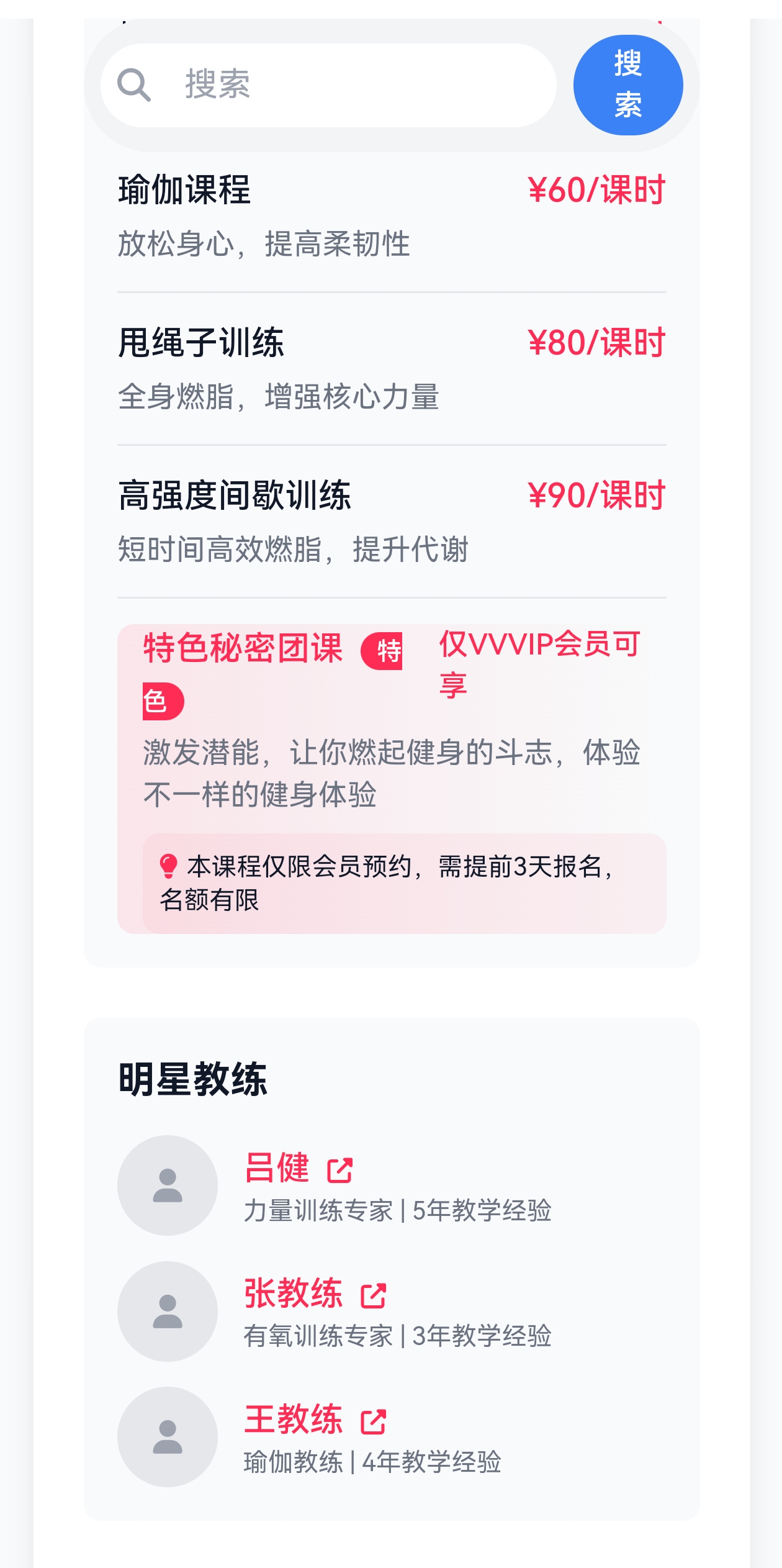
Task: Open coach 吕健's profile link
Action: [299, 1168]
